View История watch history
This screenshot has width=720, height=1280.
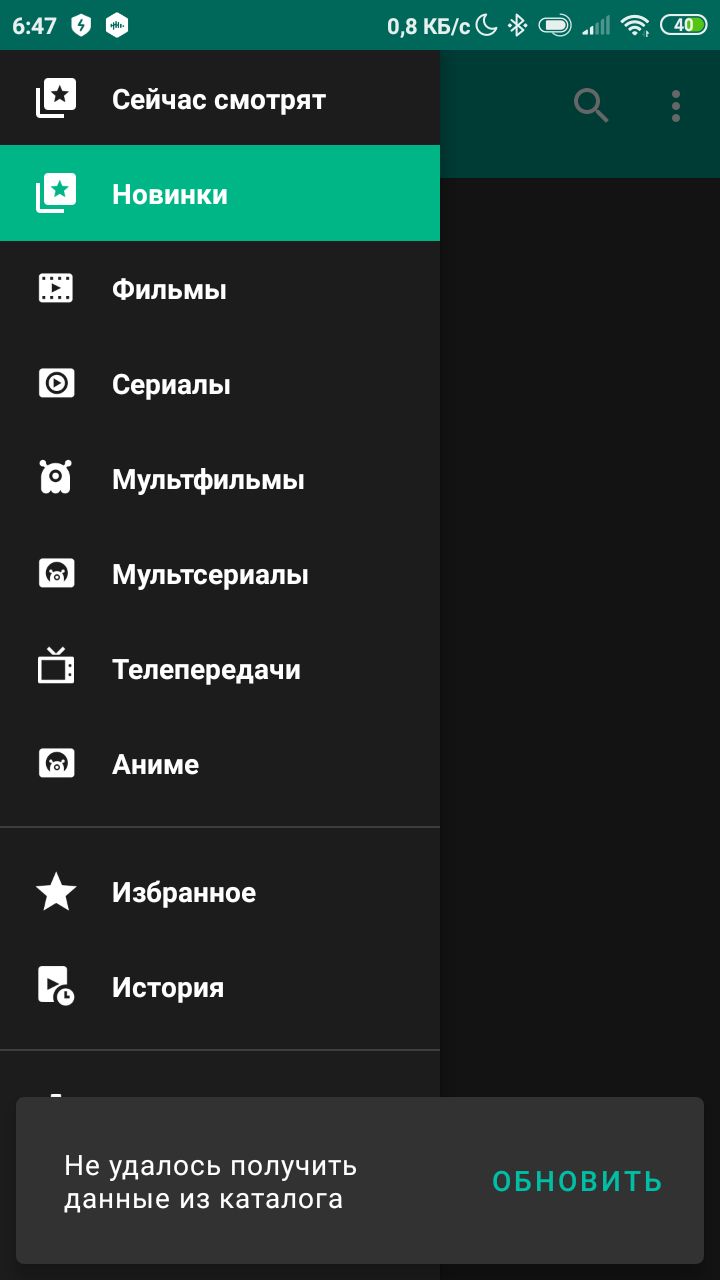[219, 987]
